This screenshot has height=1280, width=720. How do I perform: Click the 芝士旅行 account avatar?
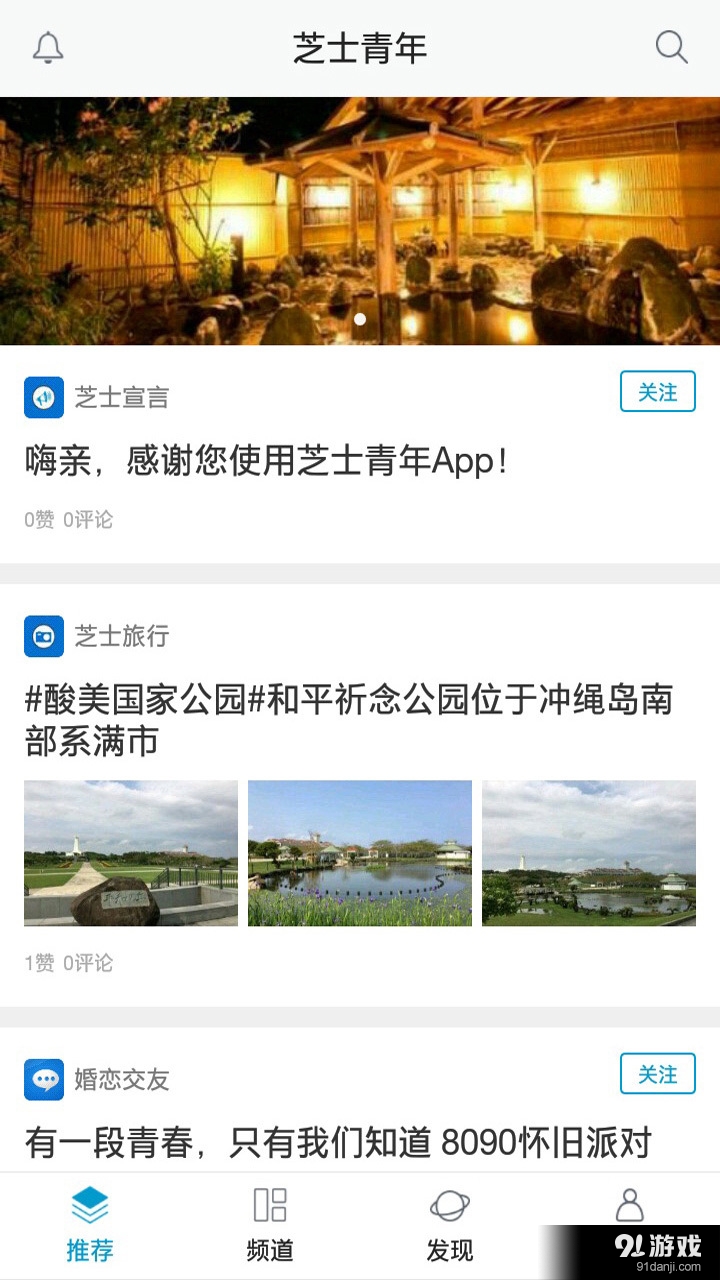click(43, 637)
